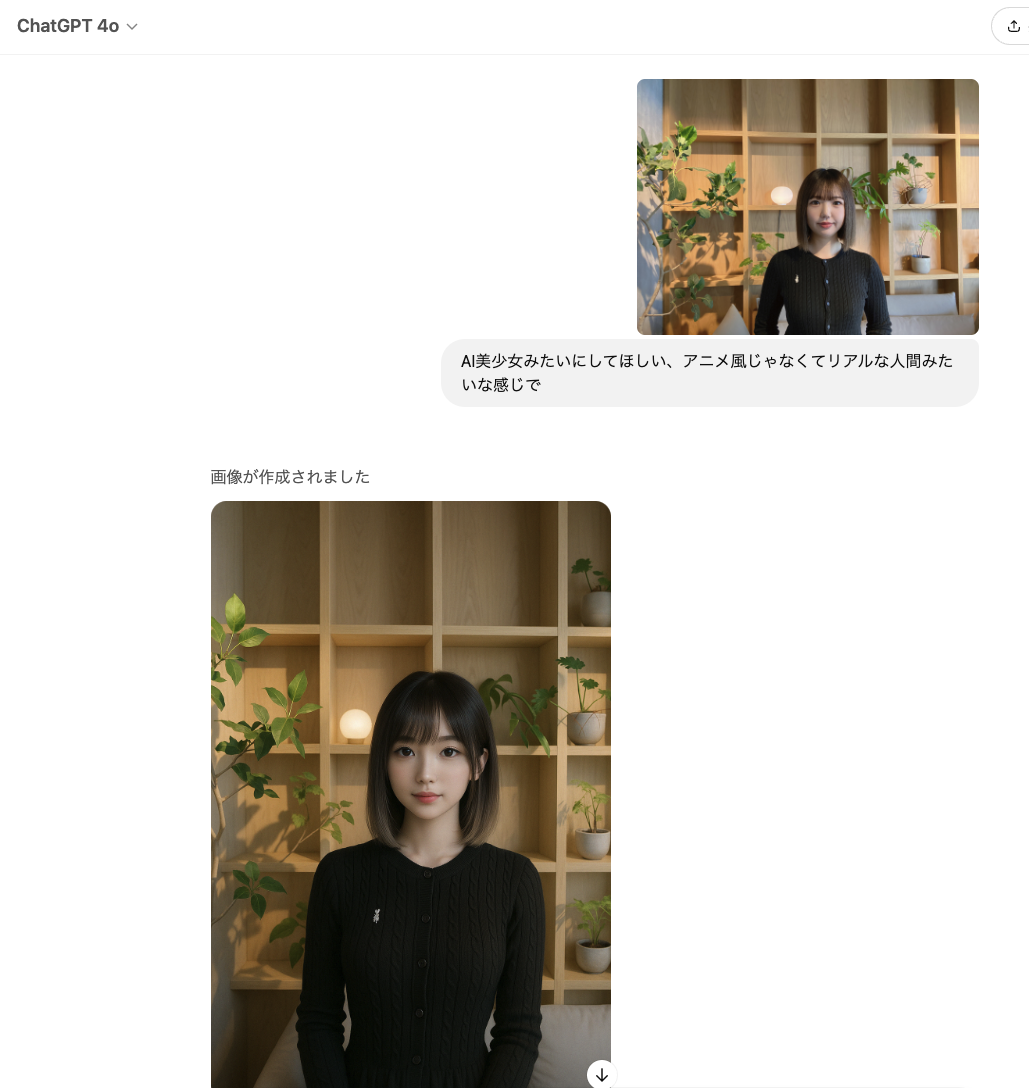Open the ChatGPT 4o model dropdown
The height and width of the screenshot is (1088, 1029).
click(78, 27)
